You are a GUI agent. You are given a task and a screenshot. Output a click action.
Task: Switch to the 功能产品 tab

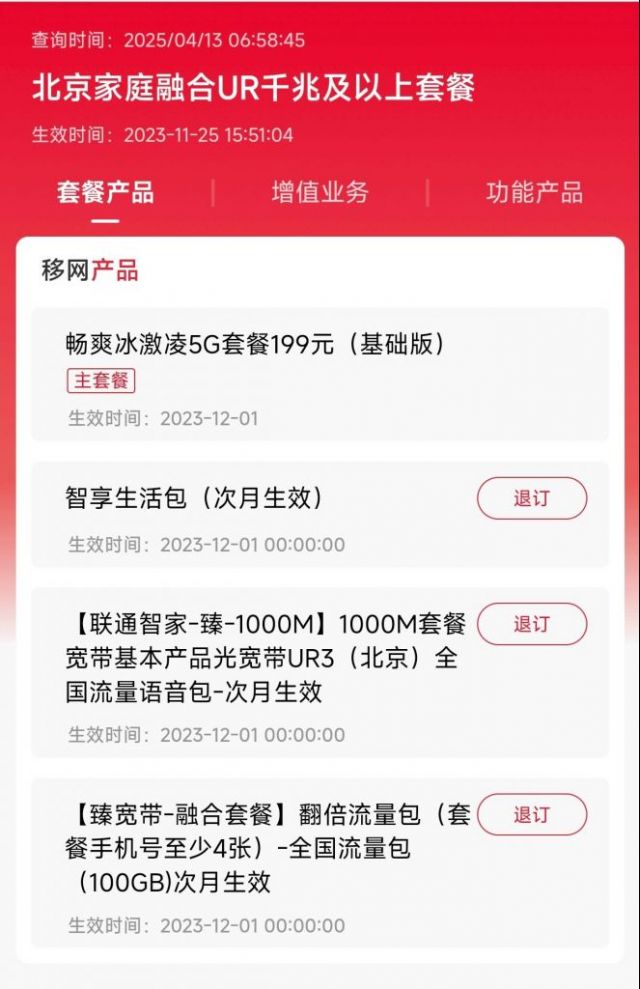point(534,193)
